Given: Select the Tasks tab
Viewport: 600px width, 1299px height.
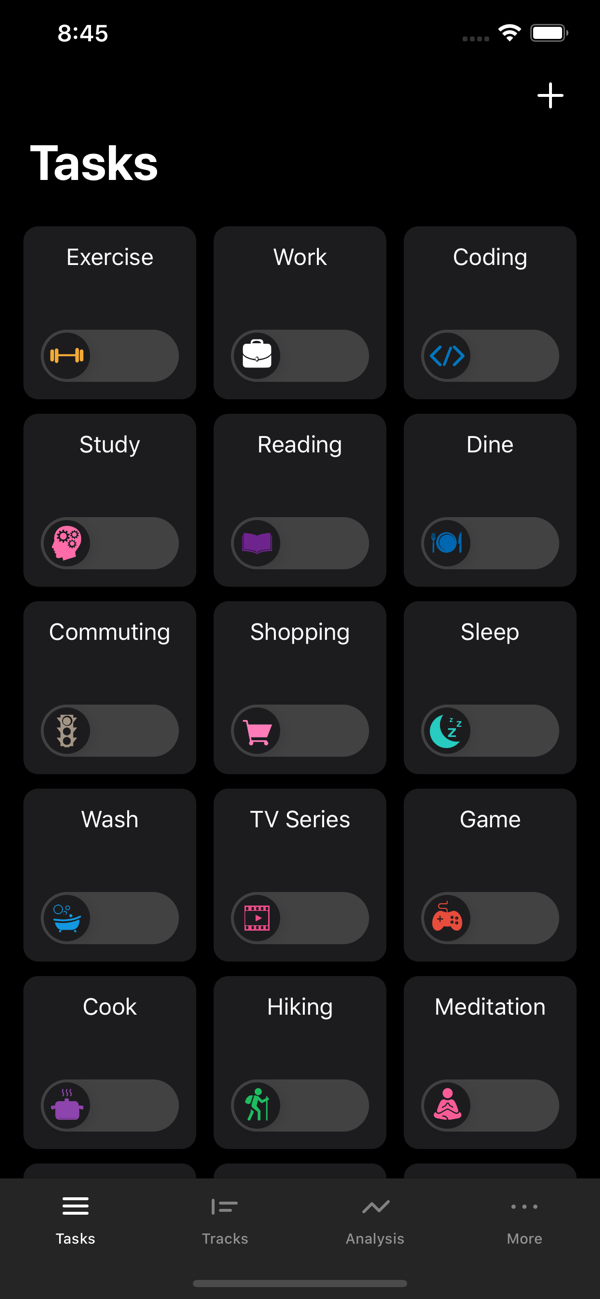Looking at the screenshot, I should pyautogui.click(x=75, y=1220).
